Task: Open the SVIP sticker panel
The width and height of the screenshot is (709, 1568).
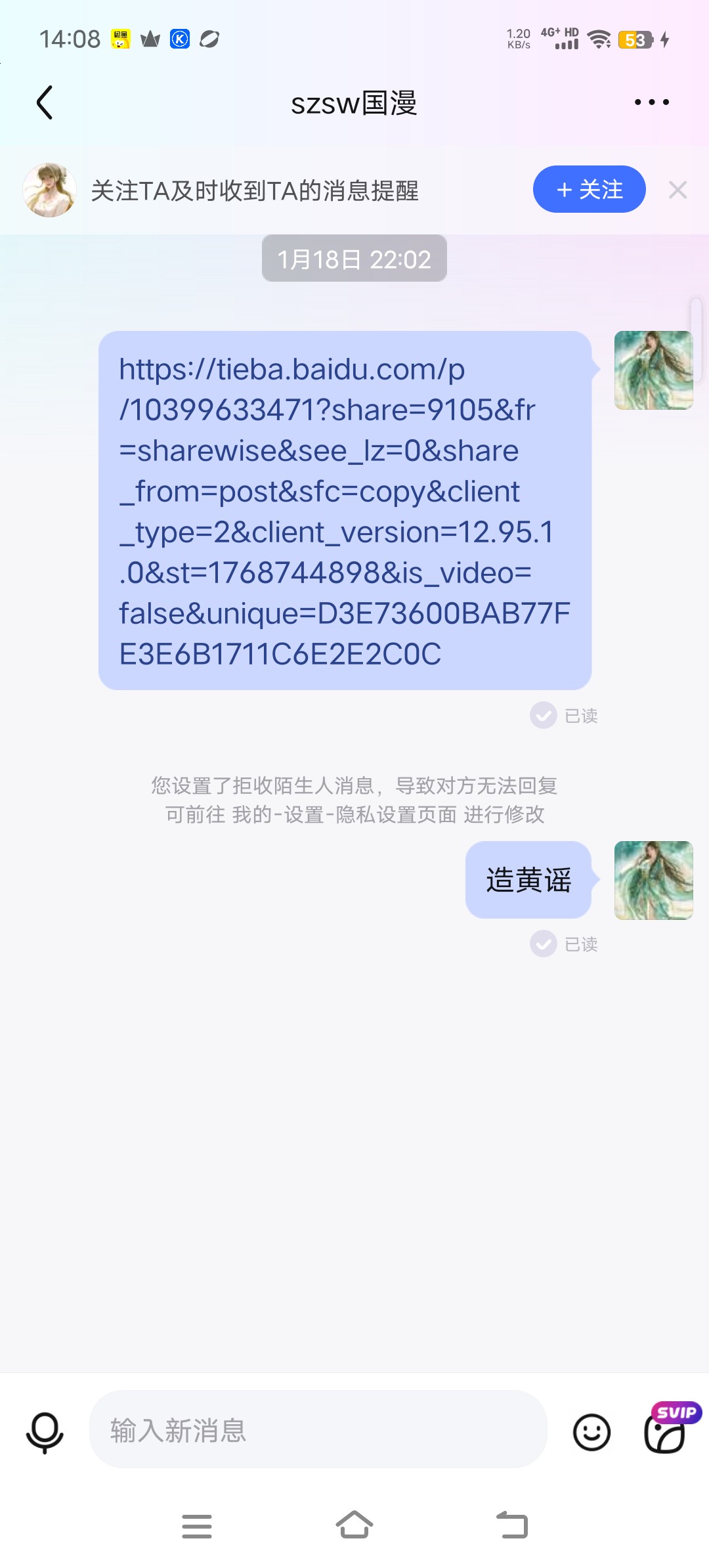Action: click(x=665, y=1432)
